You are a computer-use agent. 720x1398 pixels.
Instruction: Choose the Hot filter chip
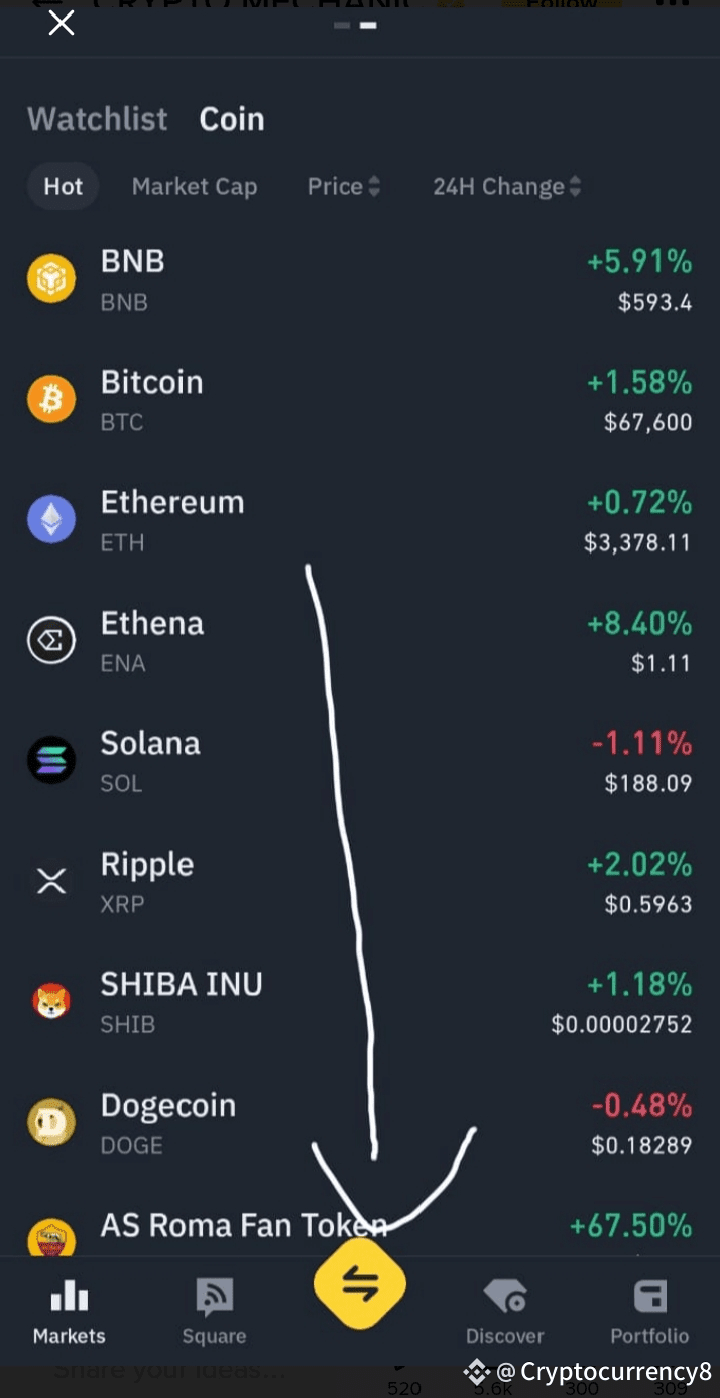[x=63, y=187]
